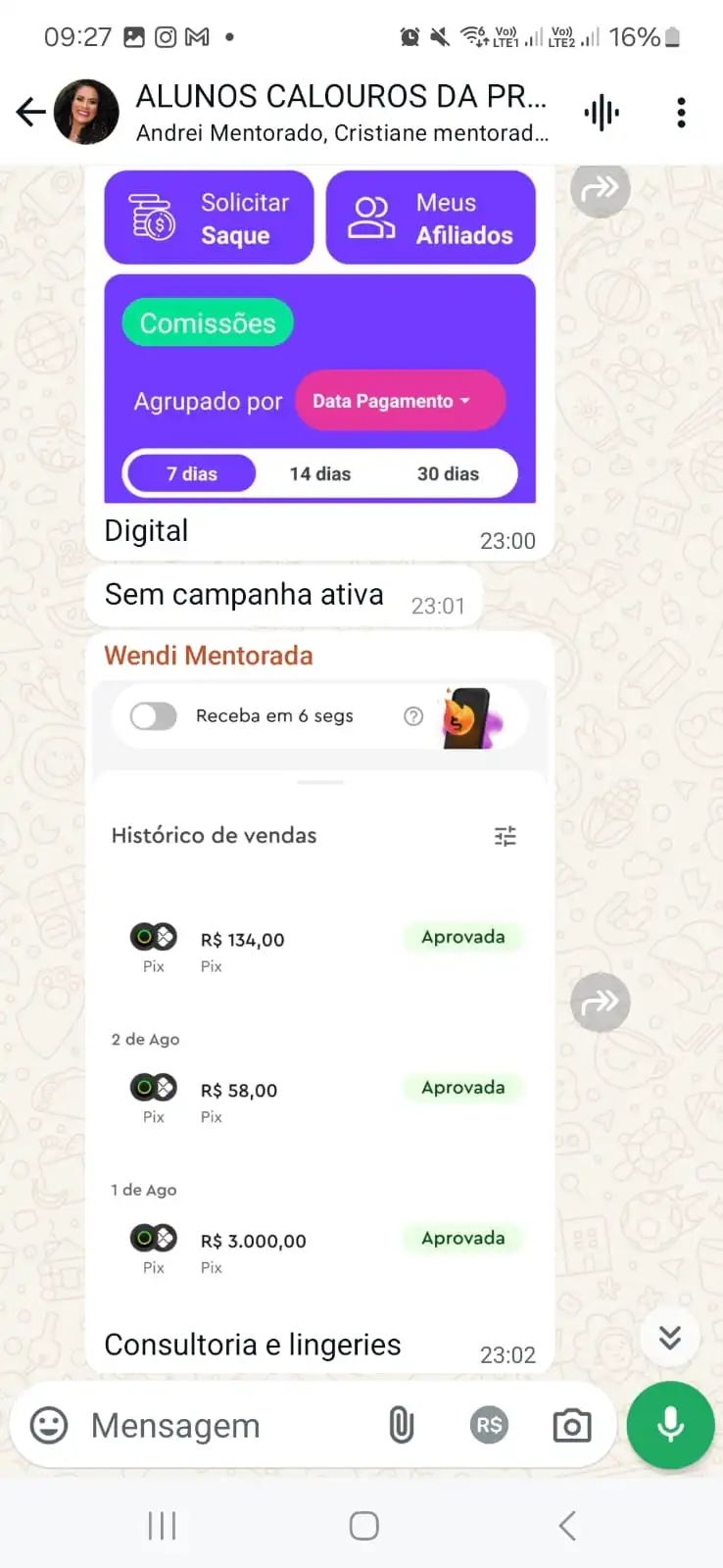The height and width of the screenshot is (1568, 723).
Task: Open the system recent apps
Action: click(x=162, y=1525)
